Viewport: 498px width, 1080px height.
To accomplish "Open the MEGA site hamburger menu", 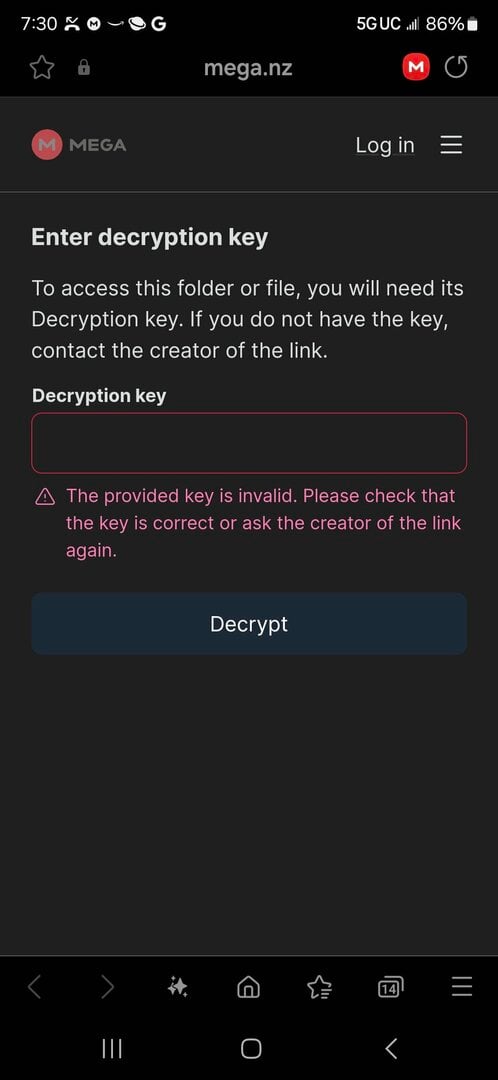I will [x=451, y=145].
